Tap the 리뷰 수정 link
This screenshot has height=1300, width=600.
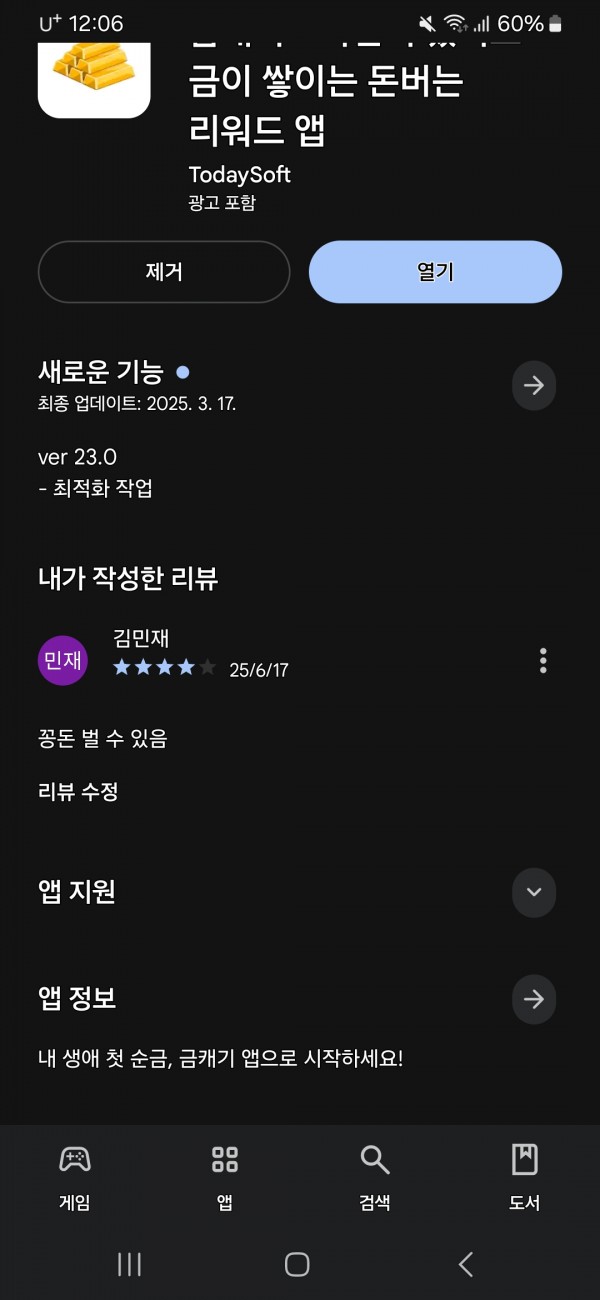tap(78, 791)
